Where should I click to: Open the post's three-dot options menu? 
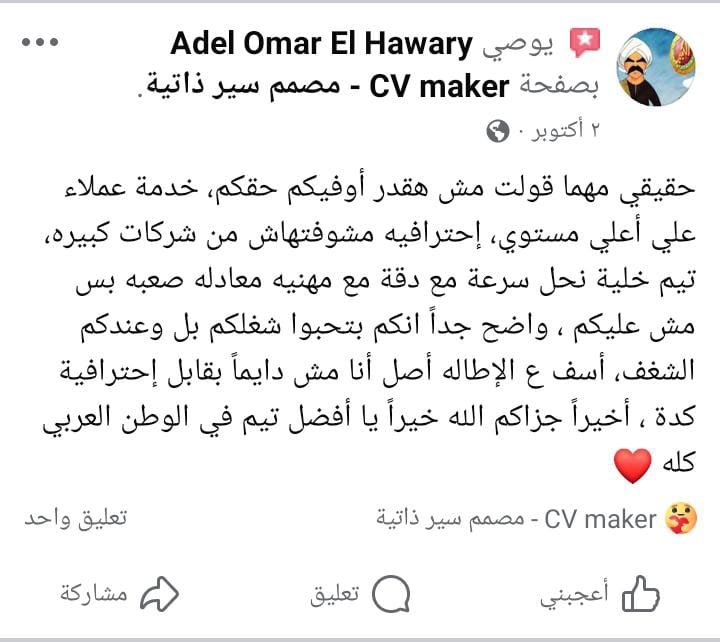click(x=39, y=43)
